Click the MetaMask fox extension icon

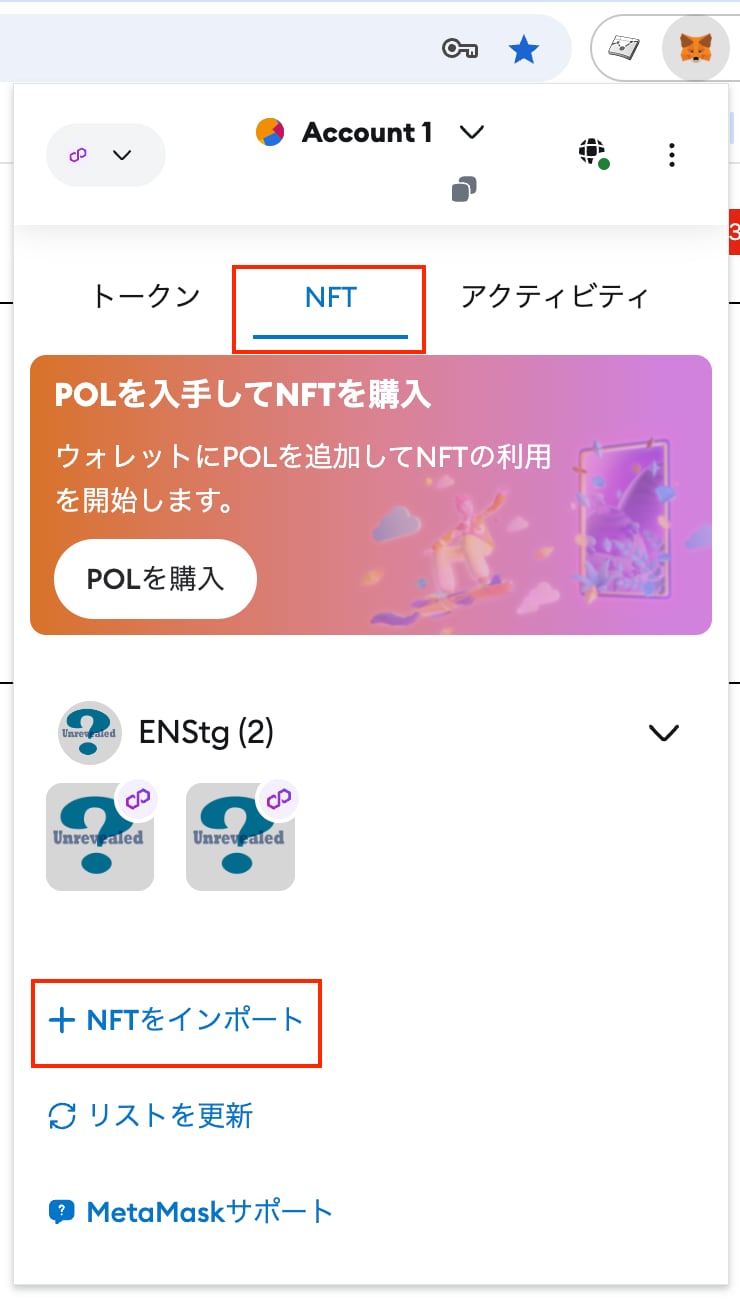click(696, 48)
